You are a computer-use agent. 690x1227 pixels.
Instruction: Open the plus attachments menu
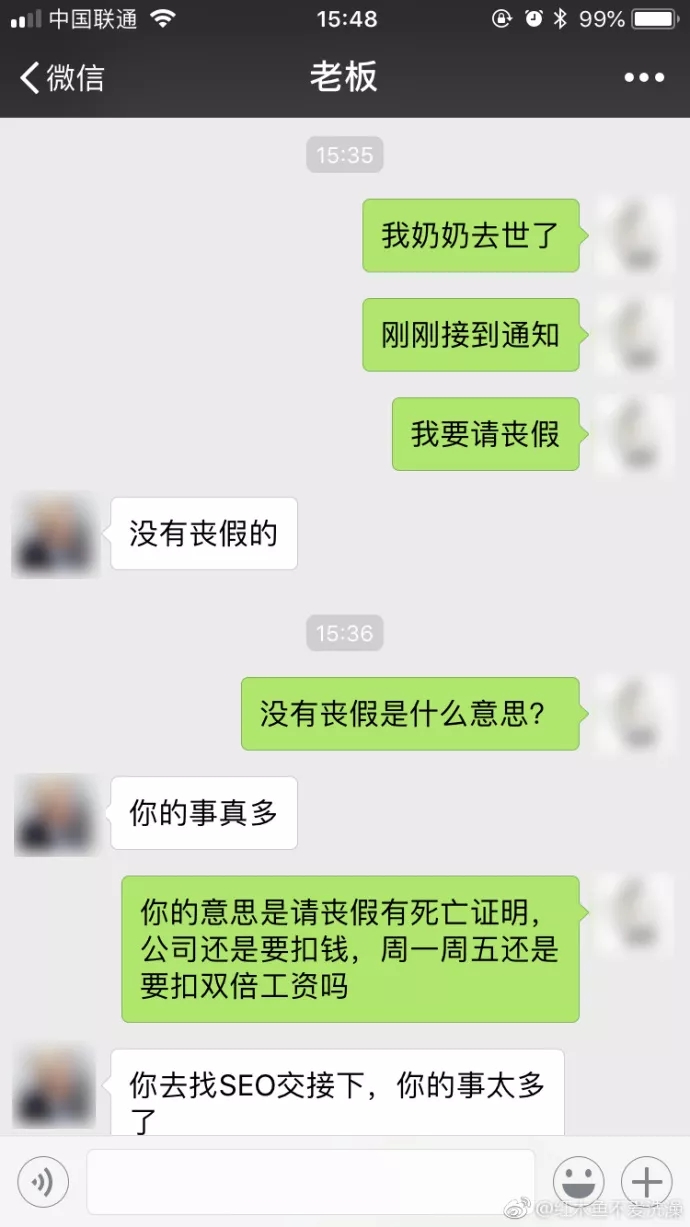click(x=647, y=1183)
